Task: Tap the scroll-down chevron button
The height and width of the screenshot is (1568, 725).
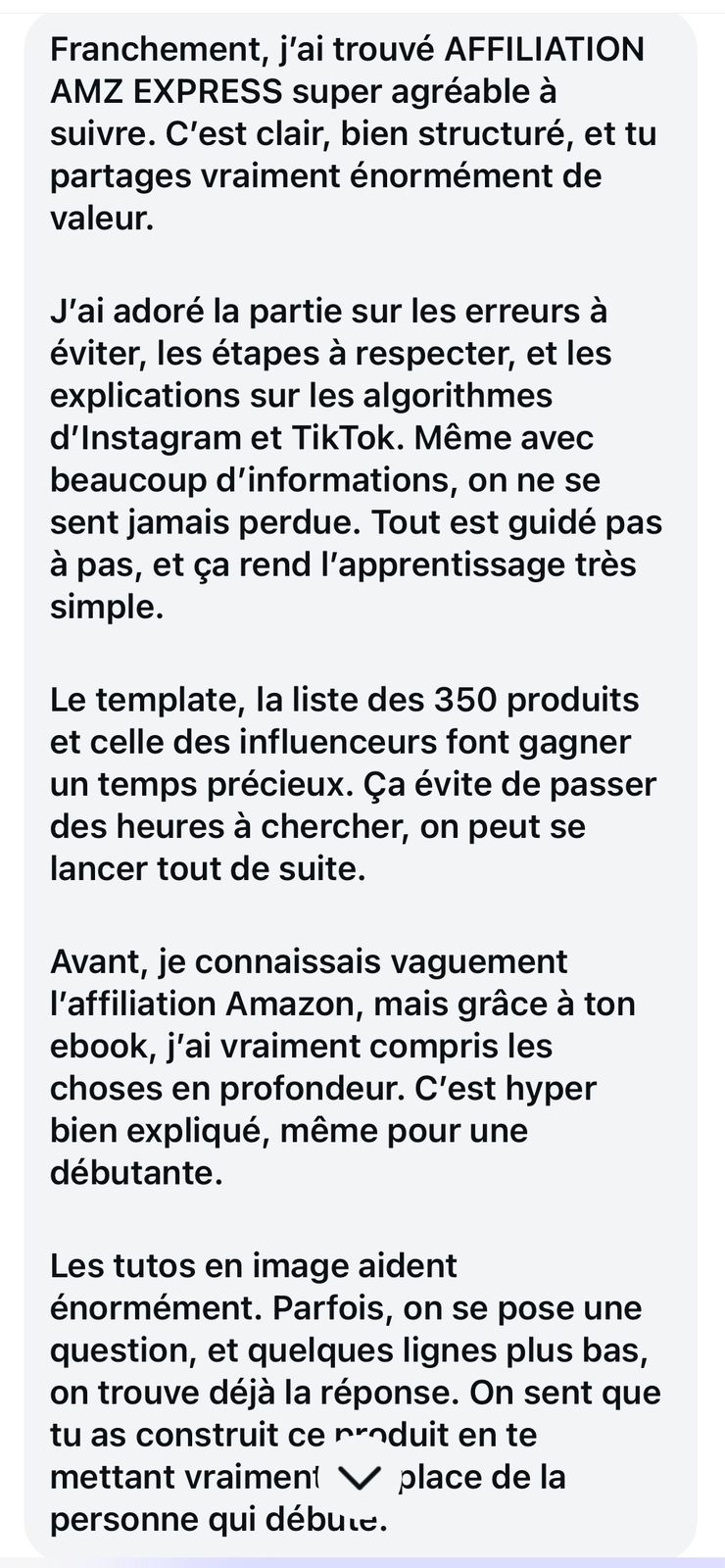Action: pyautogui.click(x=358, y=1479)
